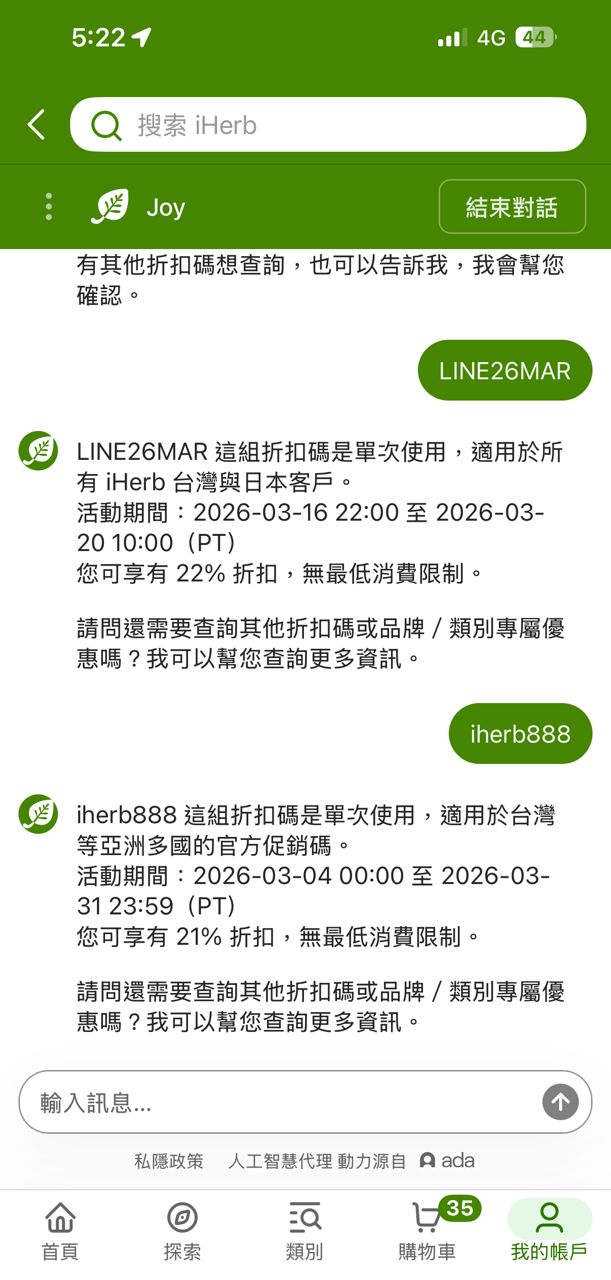Switch to the 我的帳戶 account tab
This screenshot has height=1280, width=611.
click(x=549, y=1232)
